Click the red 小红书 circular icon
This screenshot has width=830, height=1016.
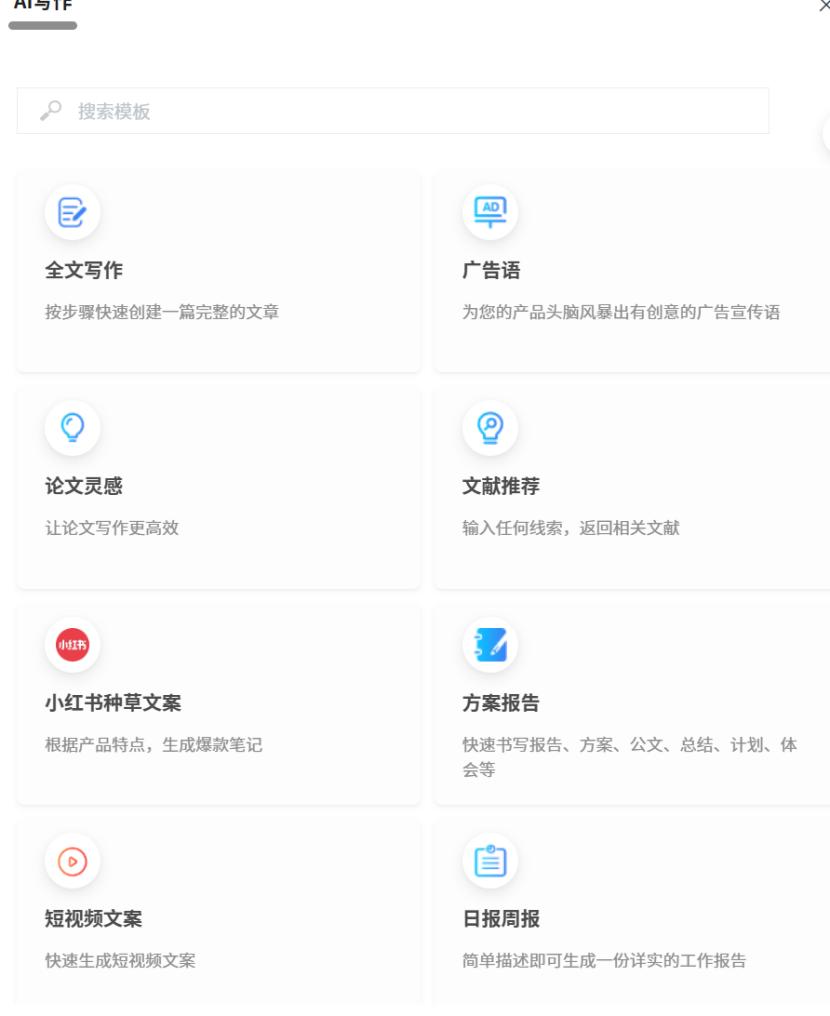point(73,645)
